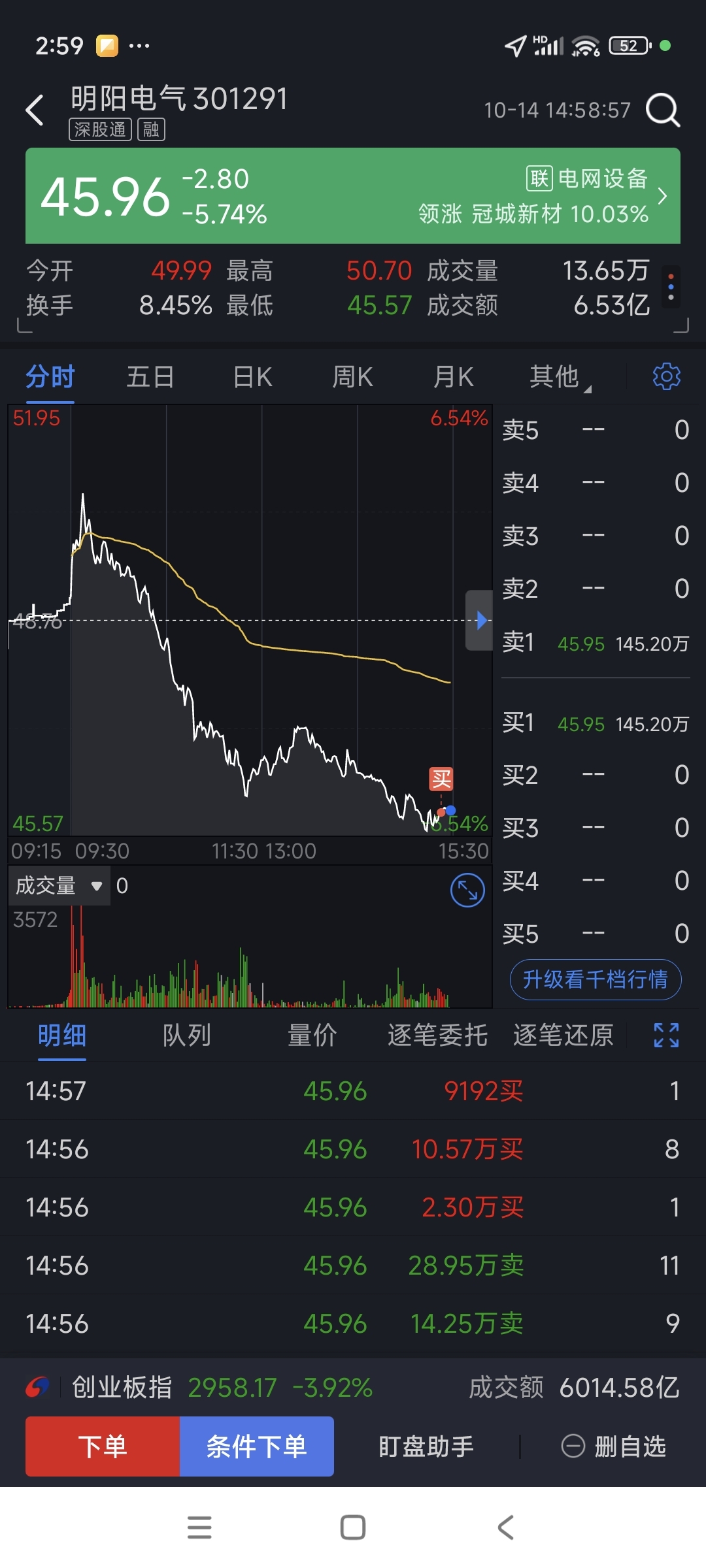Remove stock via 删自选
The height and width of the screenshot is (1568, 706).
coord(613,1446)
